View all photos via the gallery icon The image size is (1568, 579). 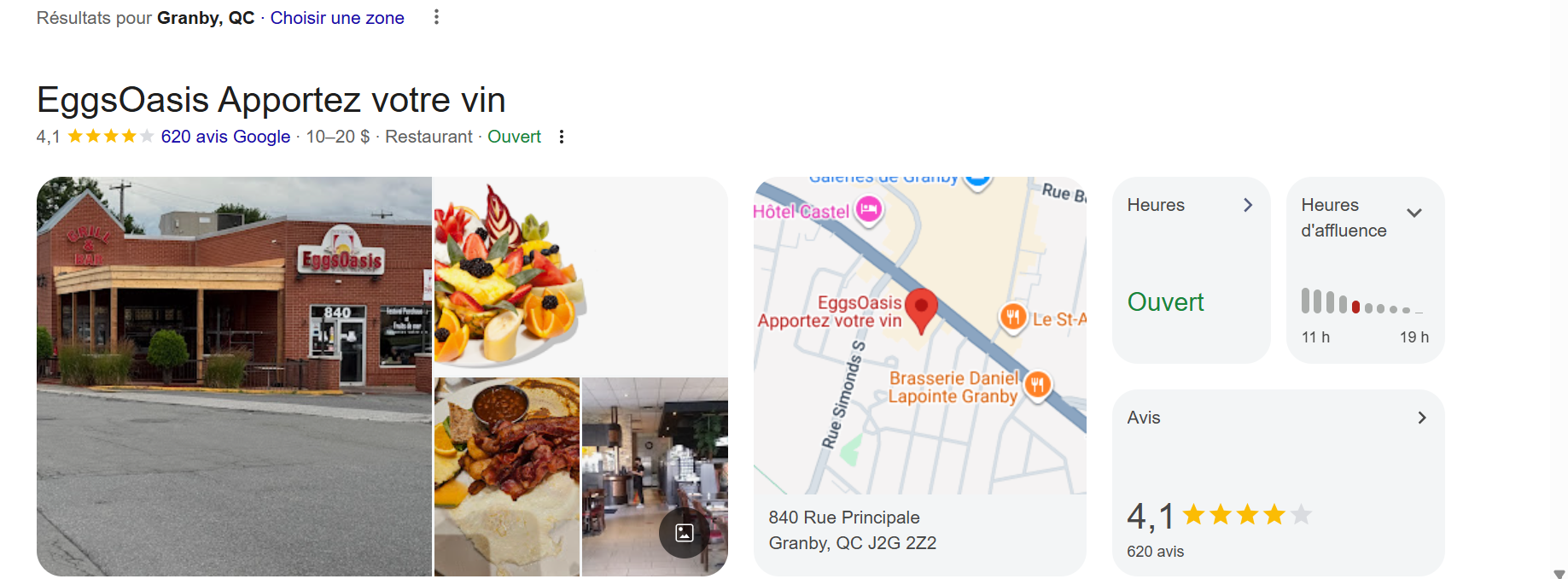[x=685, y=533]
